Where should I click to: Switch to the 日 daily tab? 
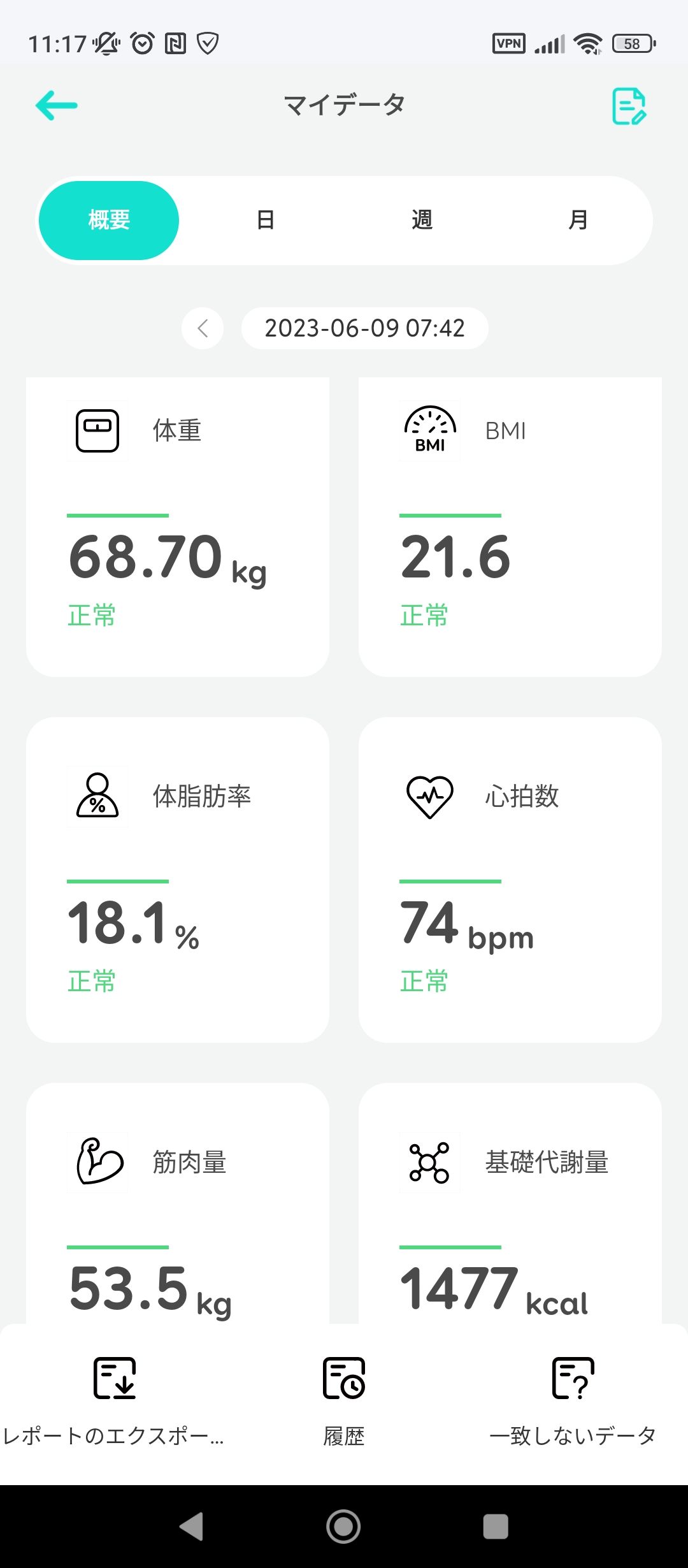point(265,220)
